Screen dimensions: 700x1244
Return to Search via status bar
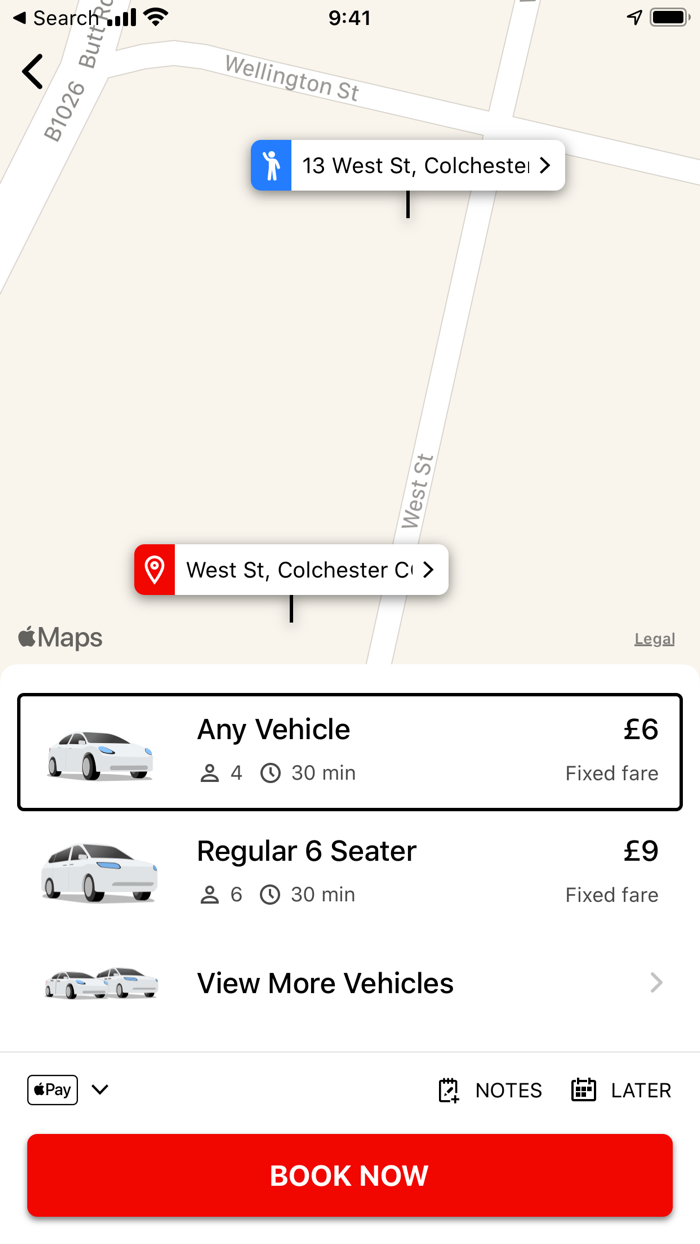[55, 18]
